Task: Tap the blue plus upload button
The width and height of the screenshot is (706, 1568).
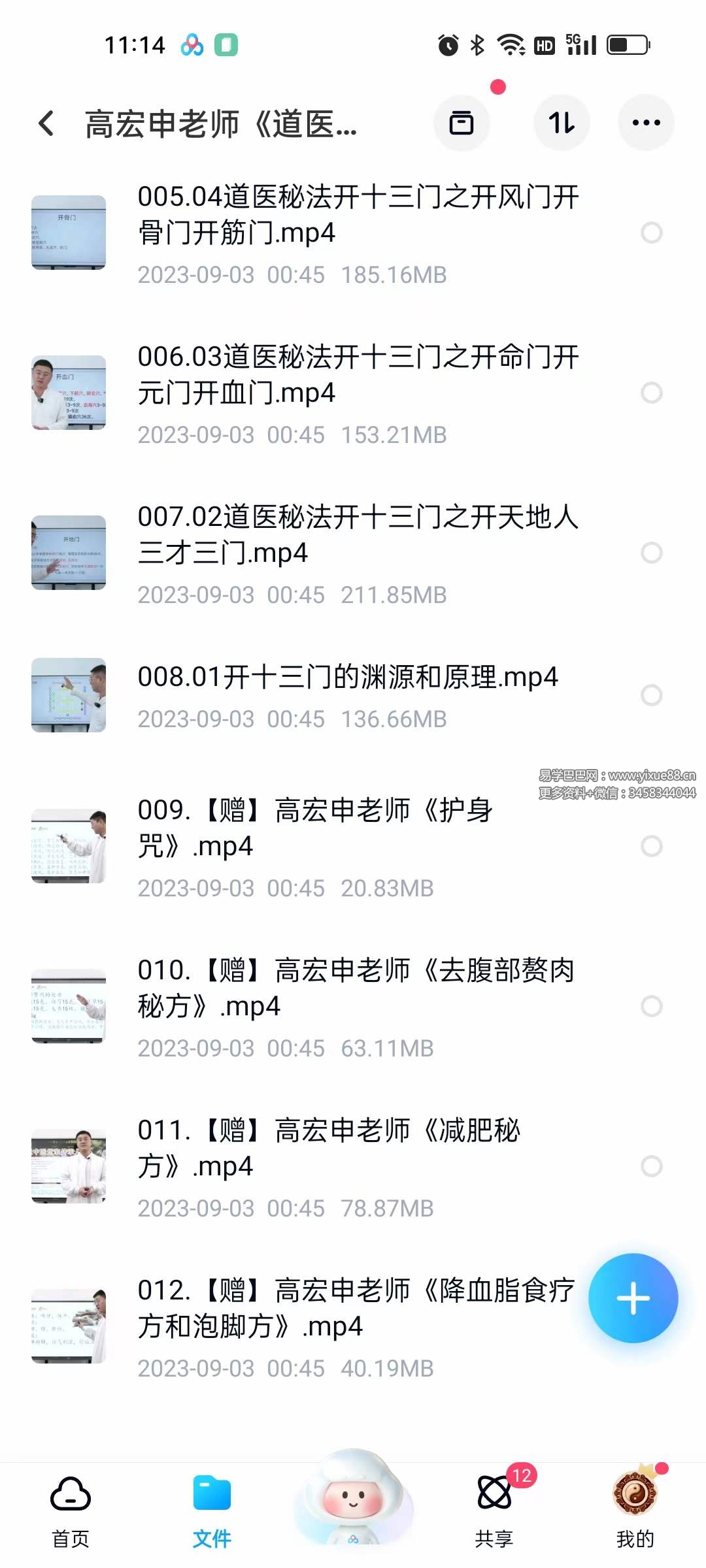Action: click(x=633, y=1298)
